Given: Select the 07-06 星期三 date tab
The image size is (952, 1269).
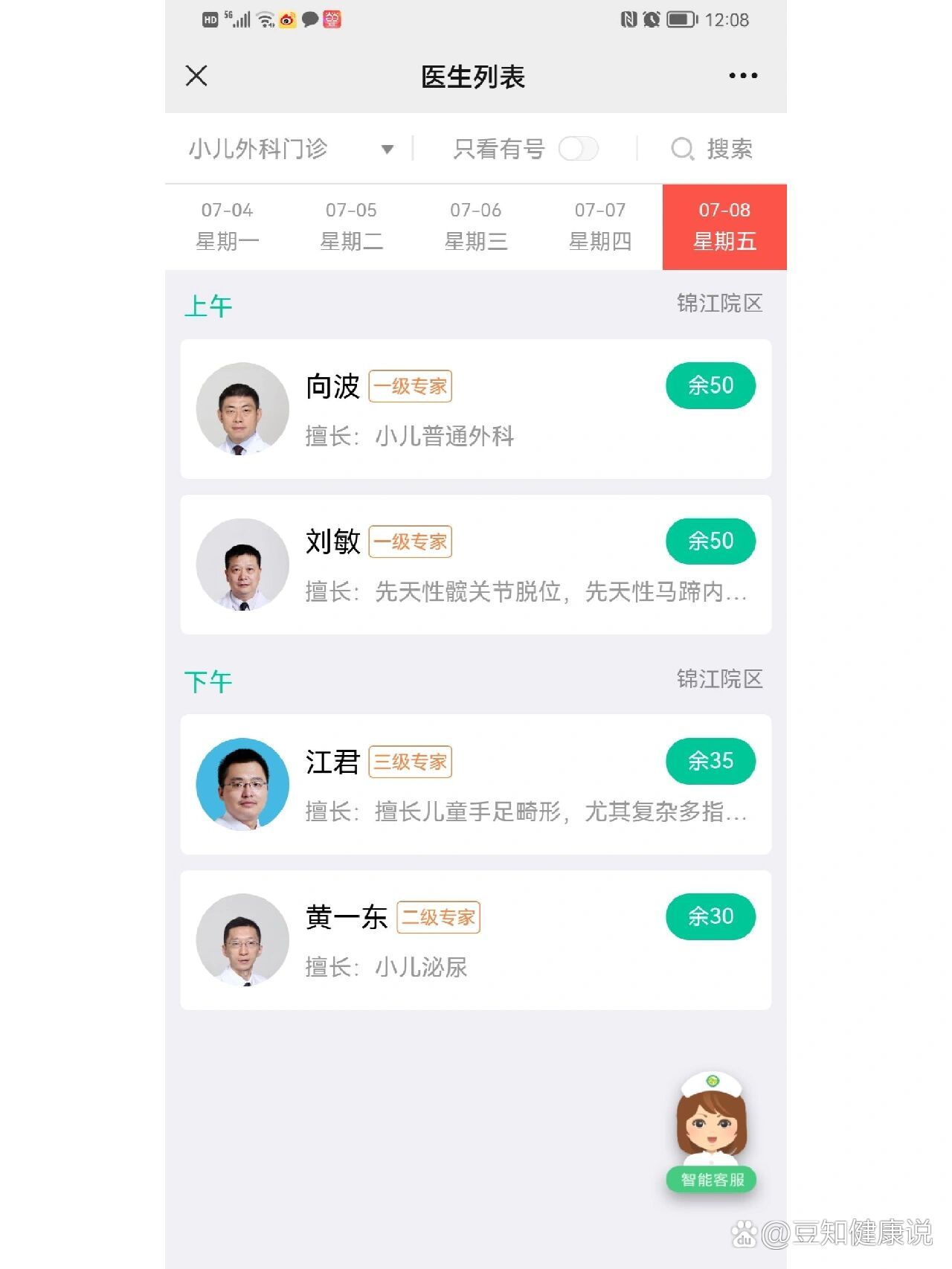Looking at the screenshot, I should click(476, 225).
